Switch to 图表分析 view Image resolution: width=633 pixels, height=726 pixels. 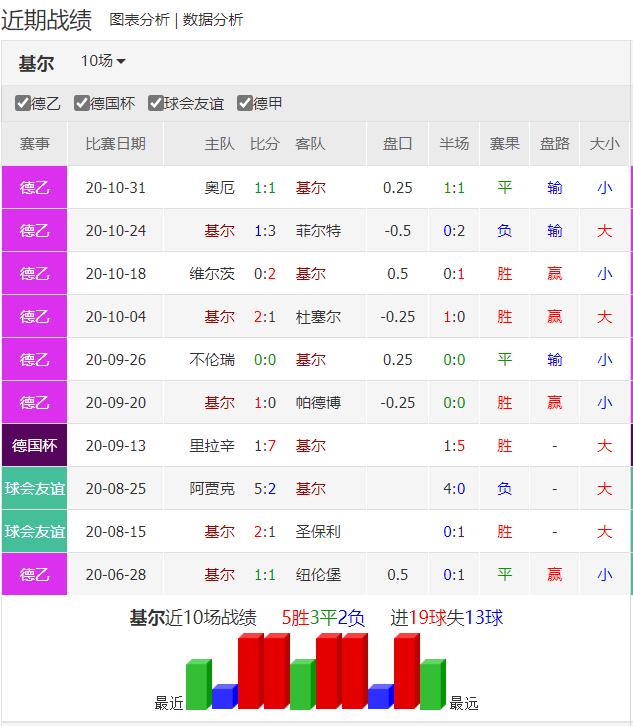click(x=139, y=19)
